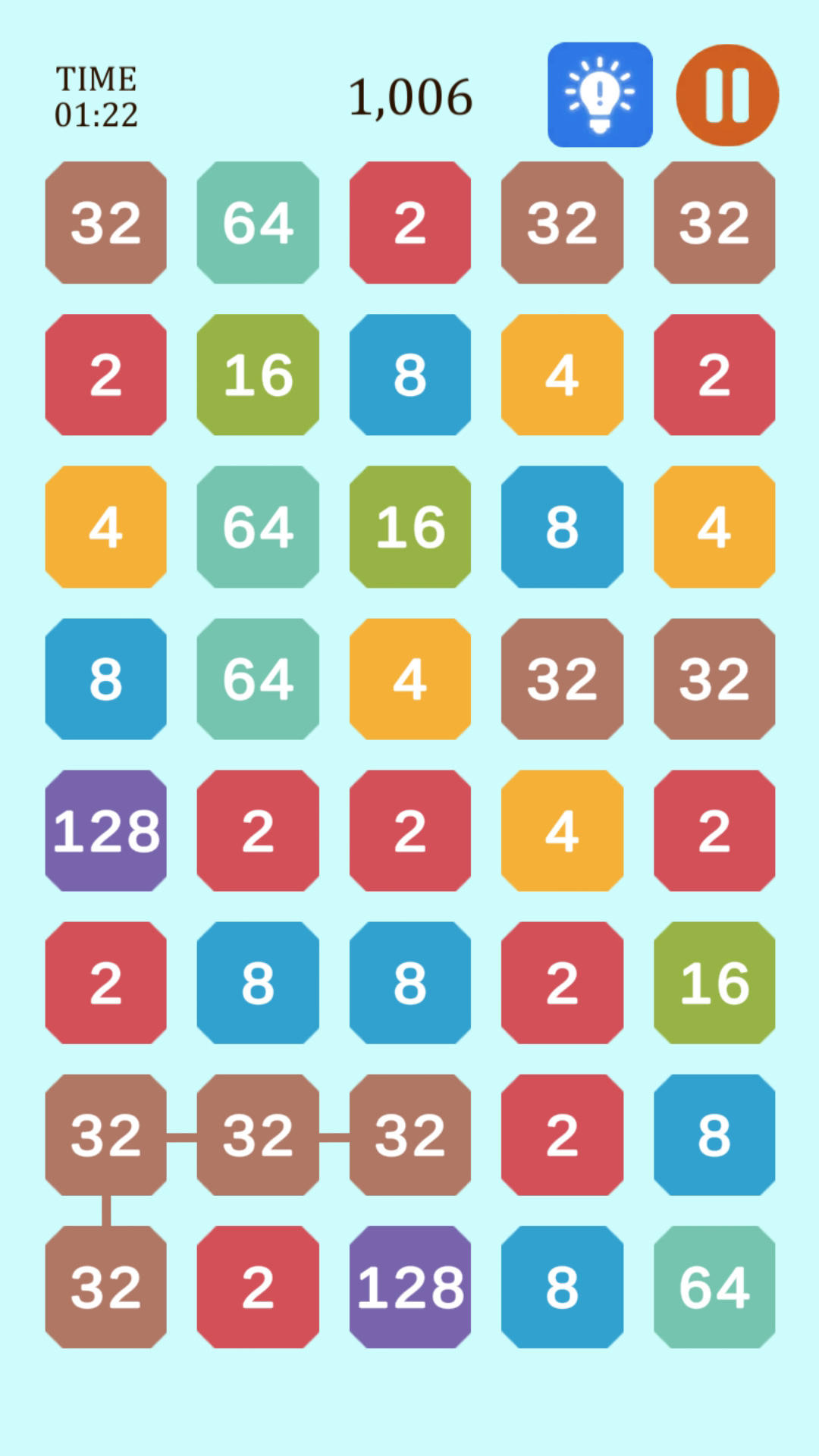The image size is (819, 1456).
Task: Select the 16 tile between 64 and 8
Action: tap(409, 527)
